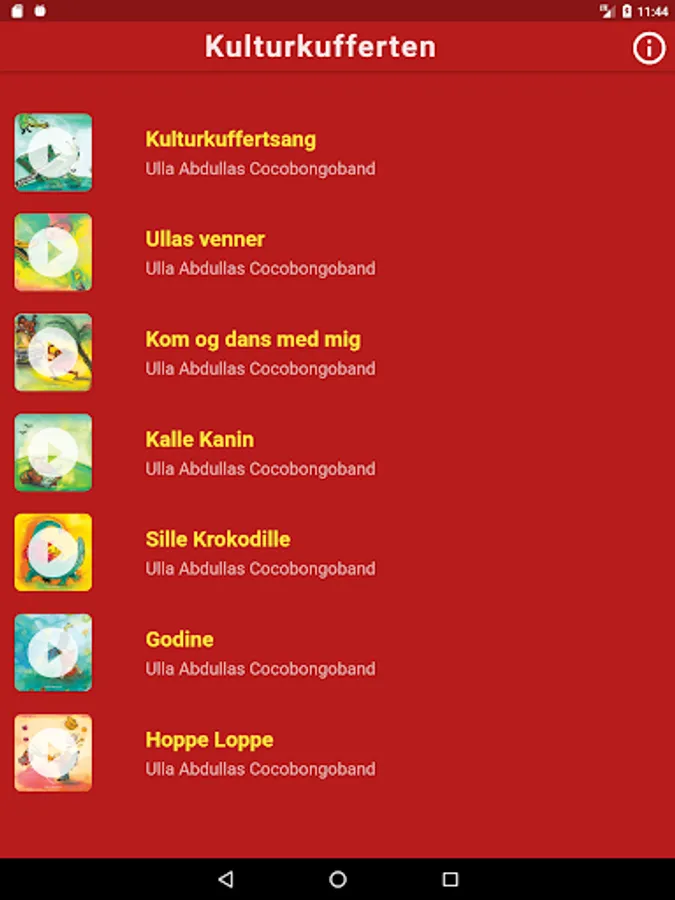Open the song Sille Krokodille

338,552
